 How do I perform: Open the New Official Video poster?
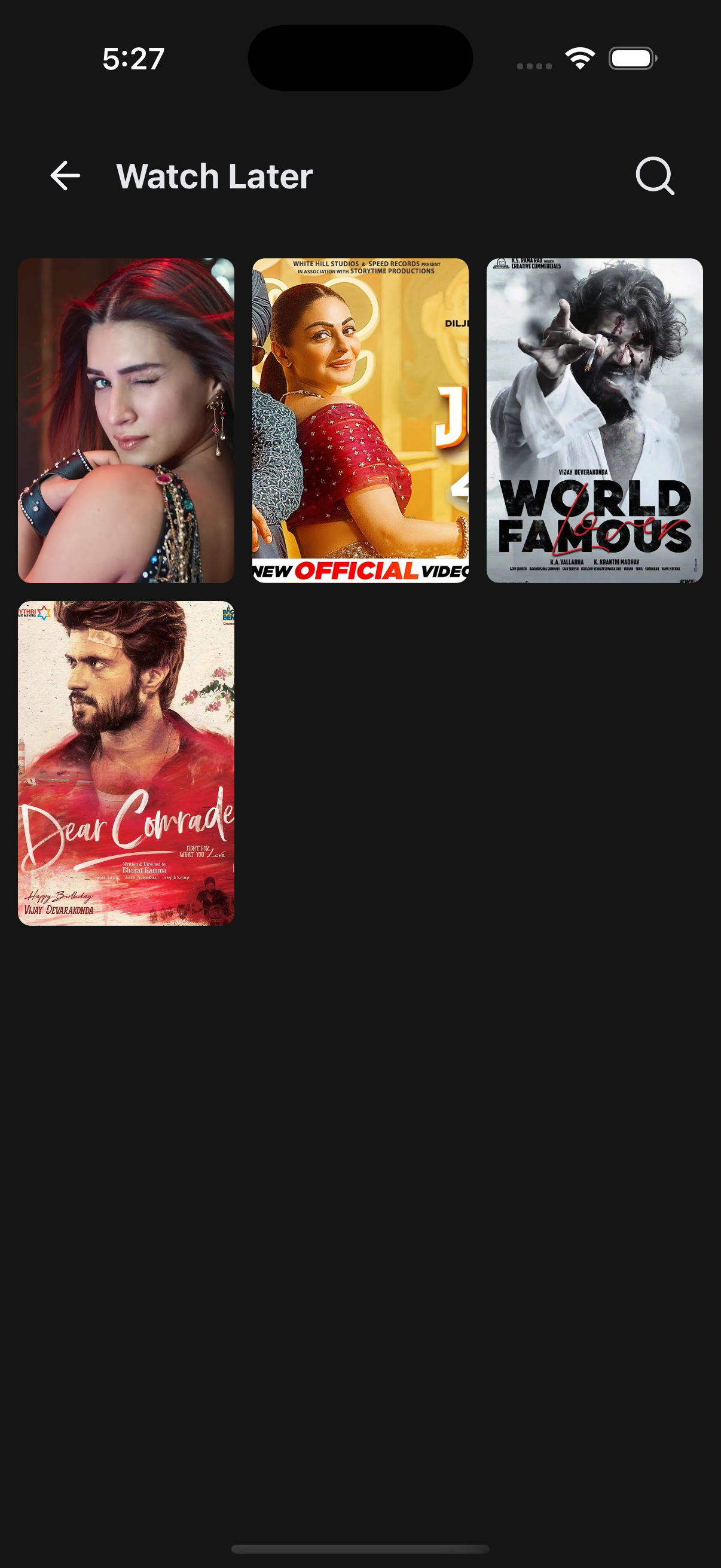[360, 420]
